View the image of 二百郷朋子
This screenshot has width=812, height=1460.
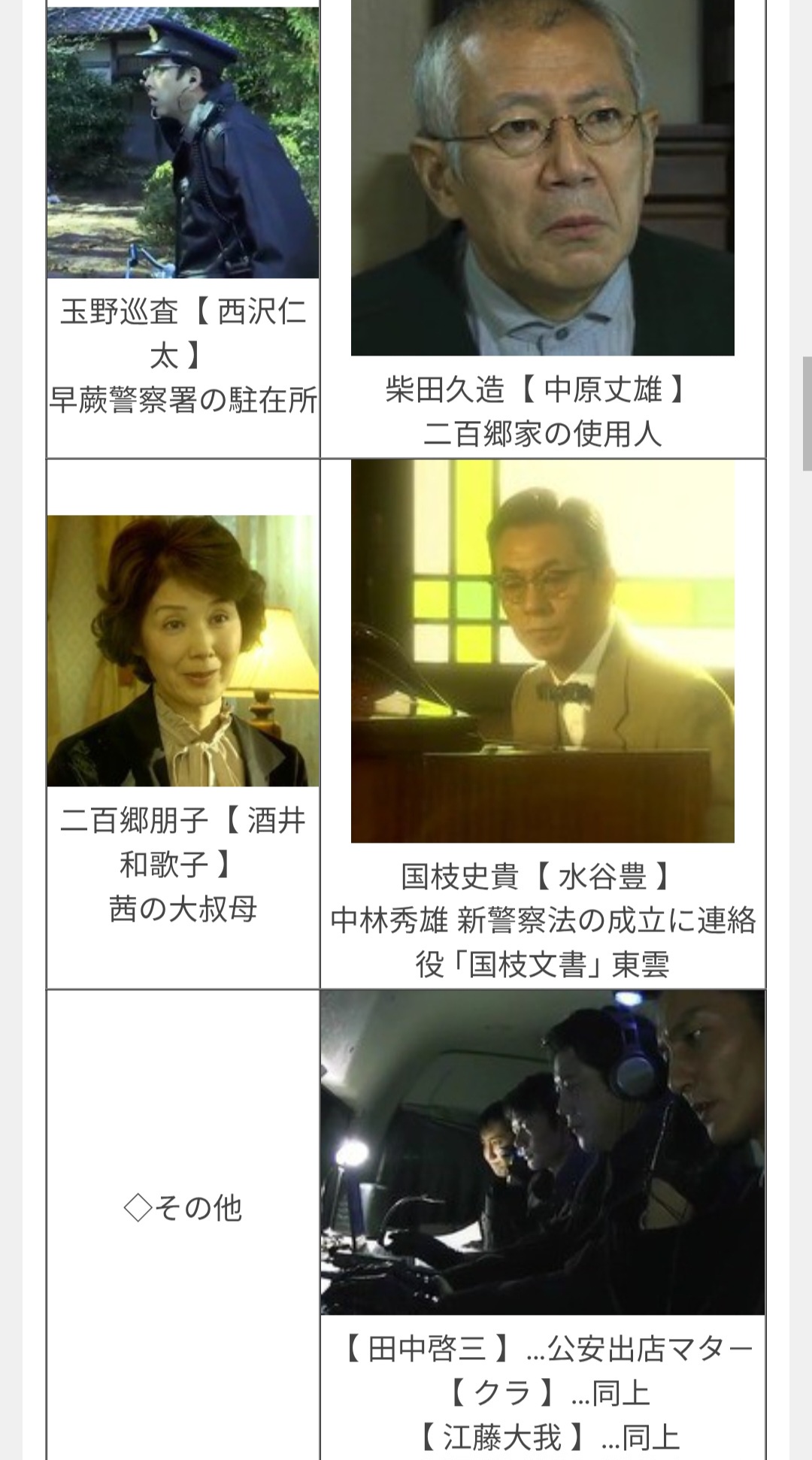(183, 651)
